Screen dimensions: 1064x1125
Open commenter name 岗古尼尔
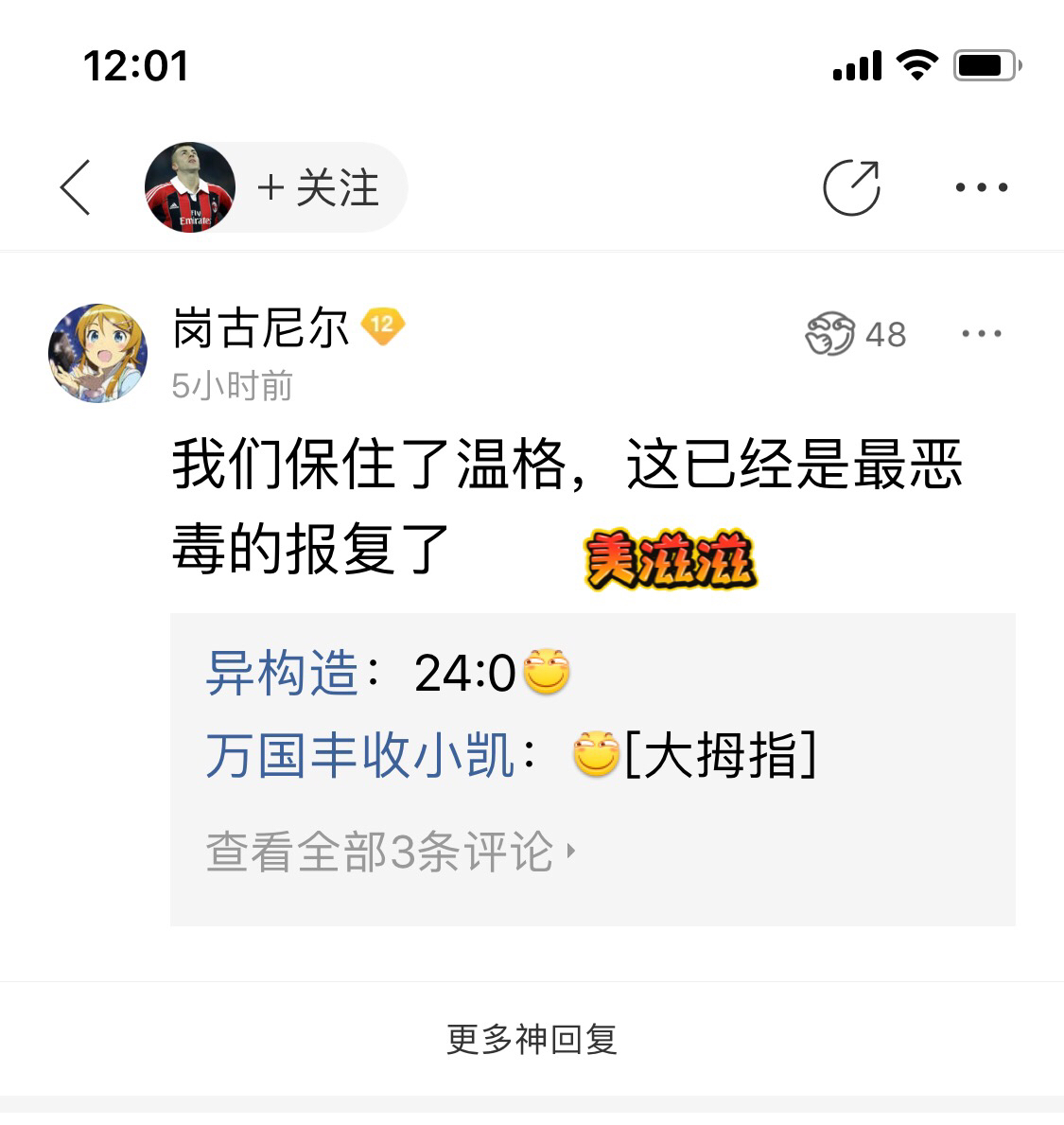[x=260, y=328]
